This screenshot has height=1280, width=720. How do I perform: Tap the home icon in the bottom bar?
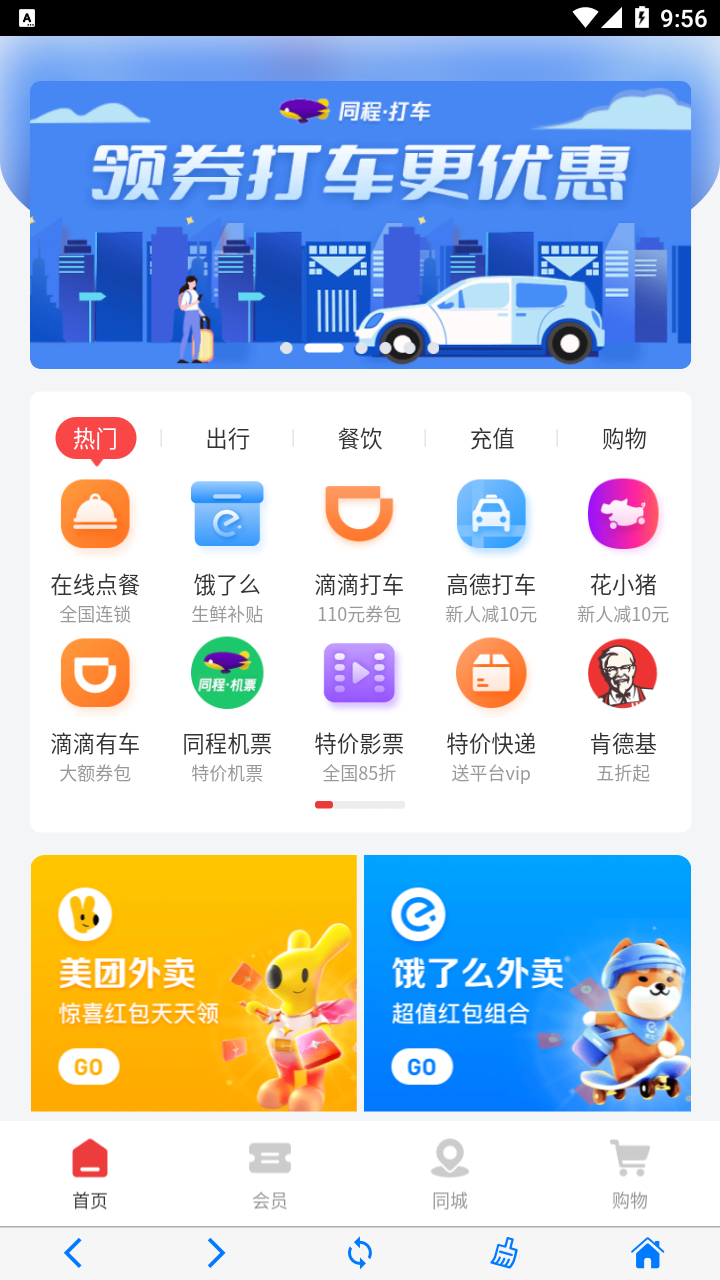tap(647, 1252)
